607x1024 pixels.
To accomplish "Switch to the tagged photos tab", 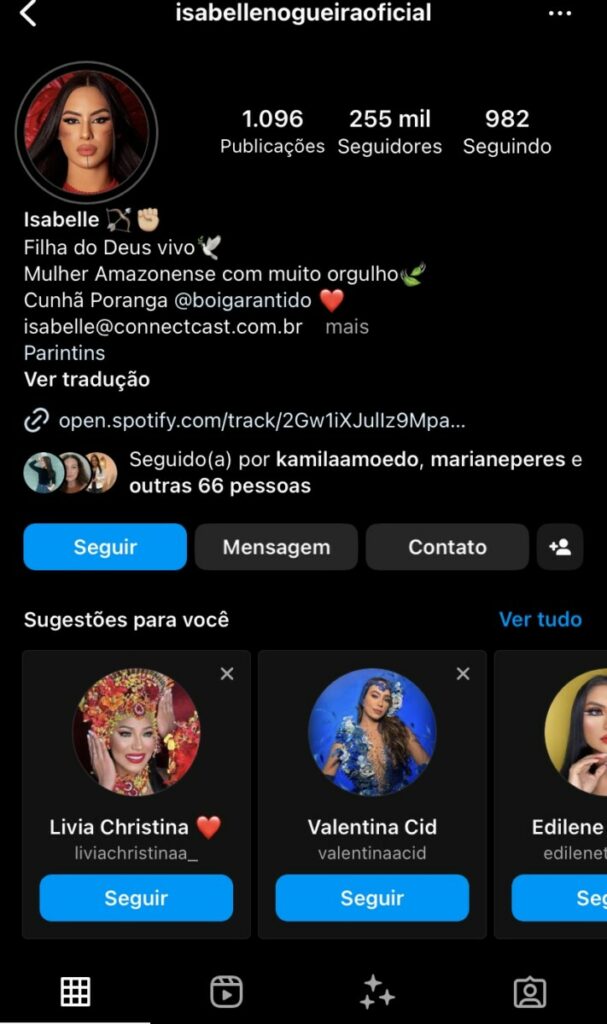I will coord(529,992).
